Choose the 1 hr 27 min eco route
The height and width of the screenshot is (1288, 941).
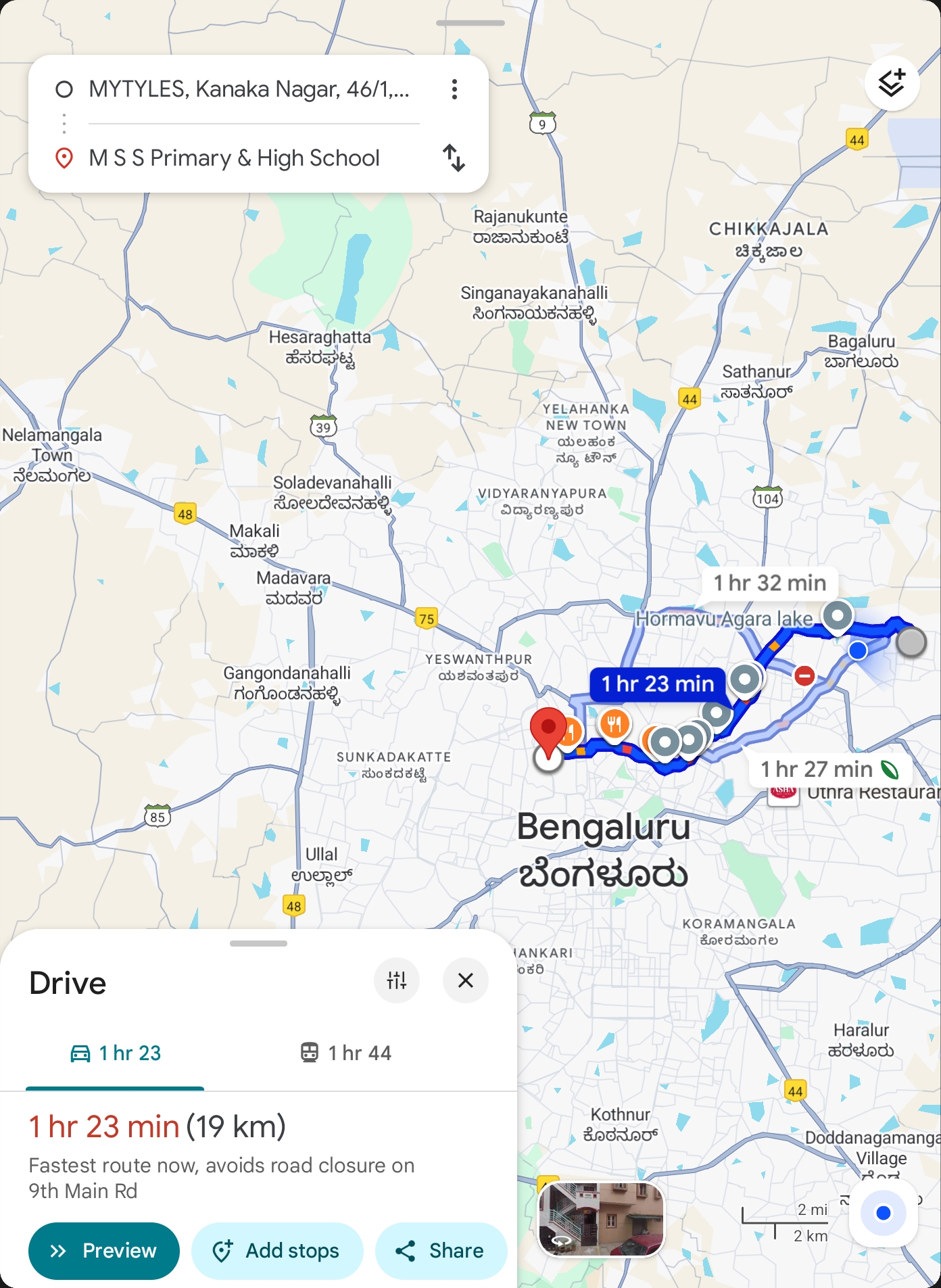click(x=829, y=769)
